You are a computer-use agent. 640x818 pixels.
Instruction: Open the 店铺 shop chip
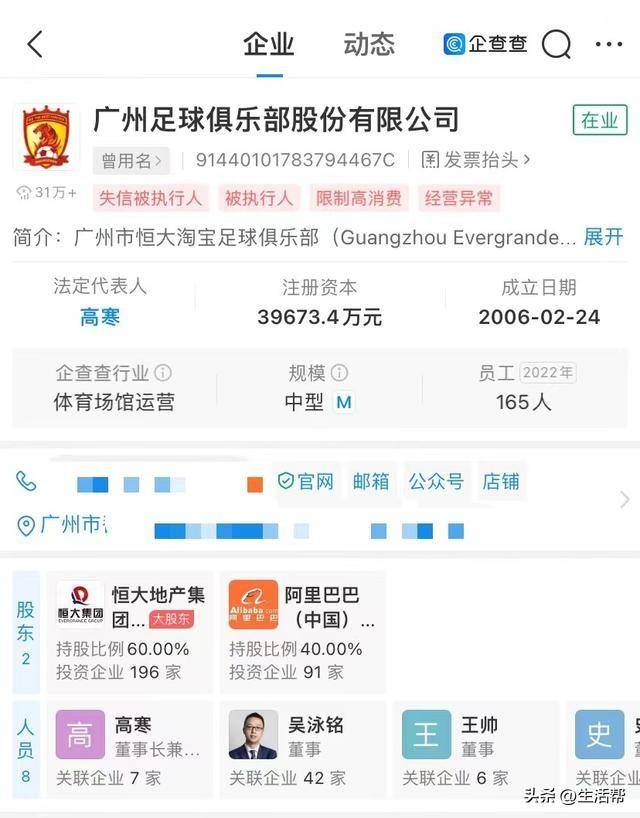pos(501,481)
